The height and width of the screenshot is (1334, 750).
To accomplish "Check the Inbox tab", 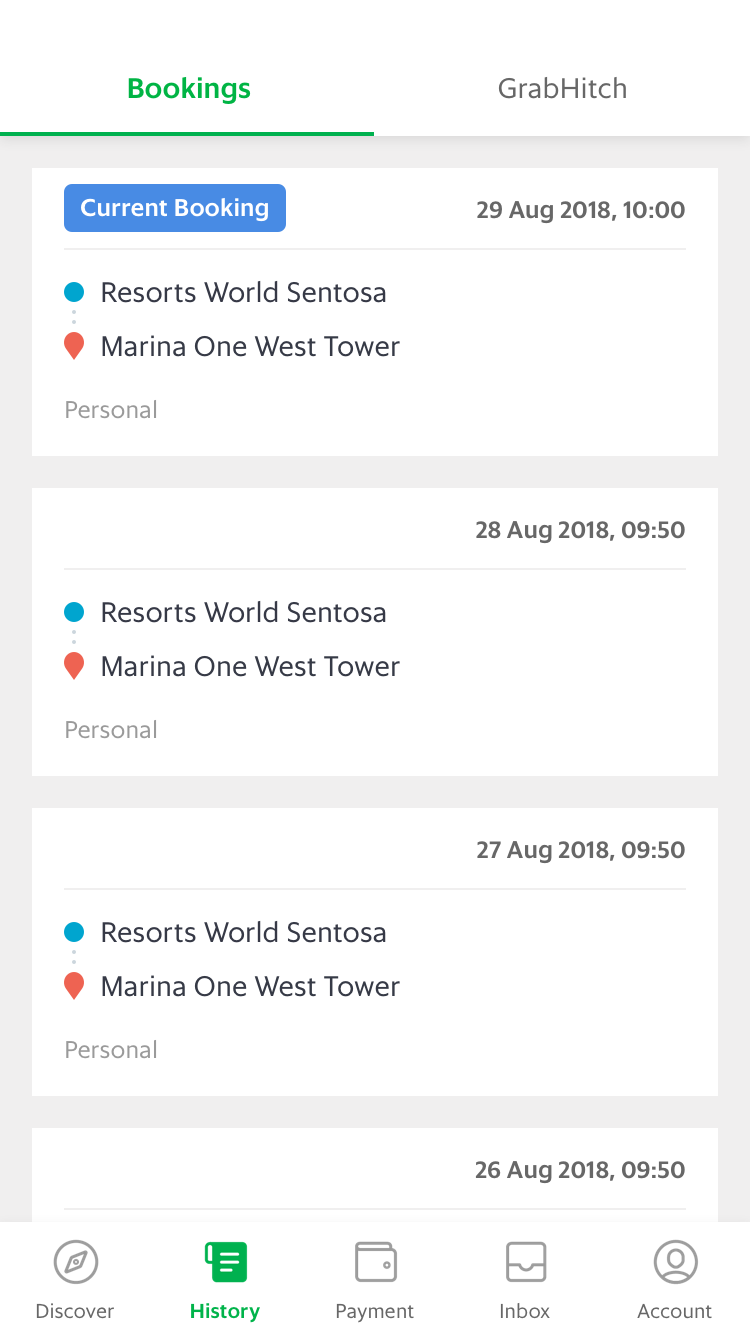I will coord(525,1280).
